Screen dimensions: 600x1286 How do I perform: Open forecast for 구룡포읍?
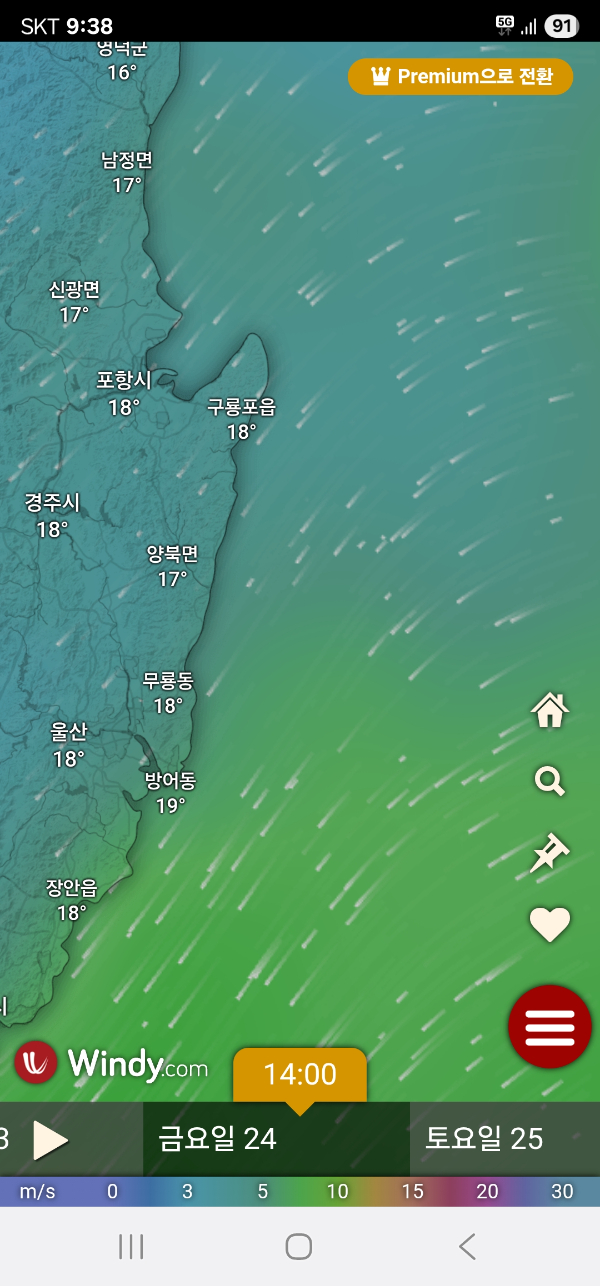point(241,418)
